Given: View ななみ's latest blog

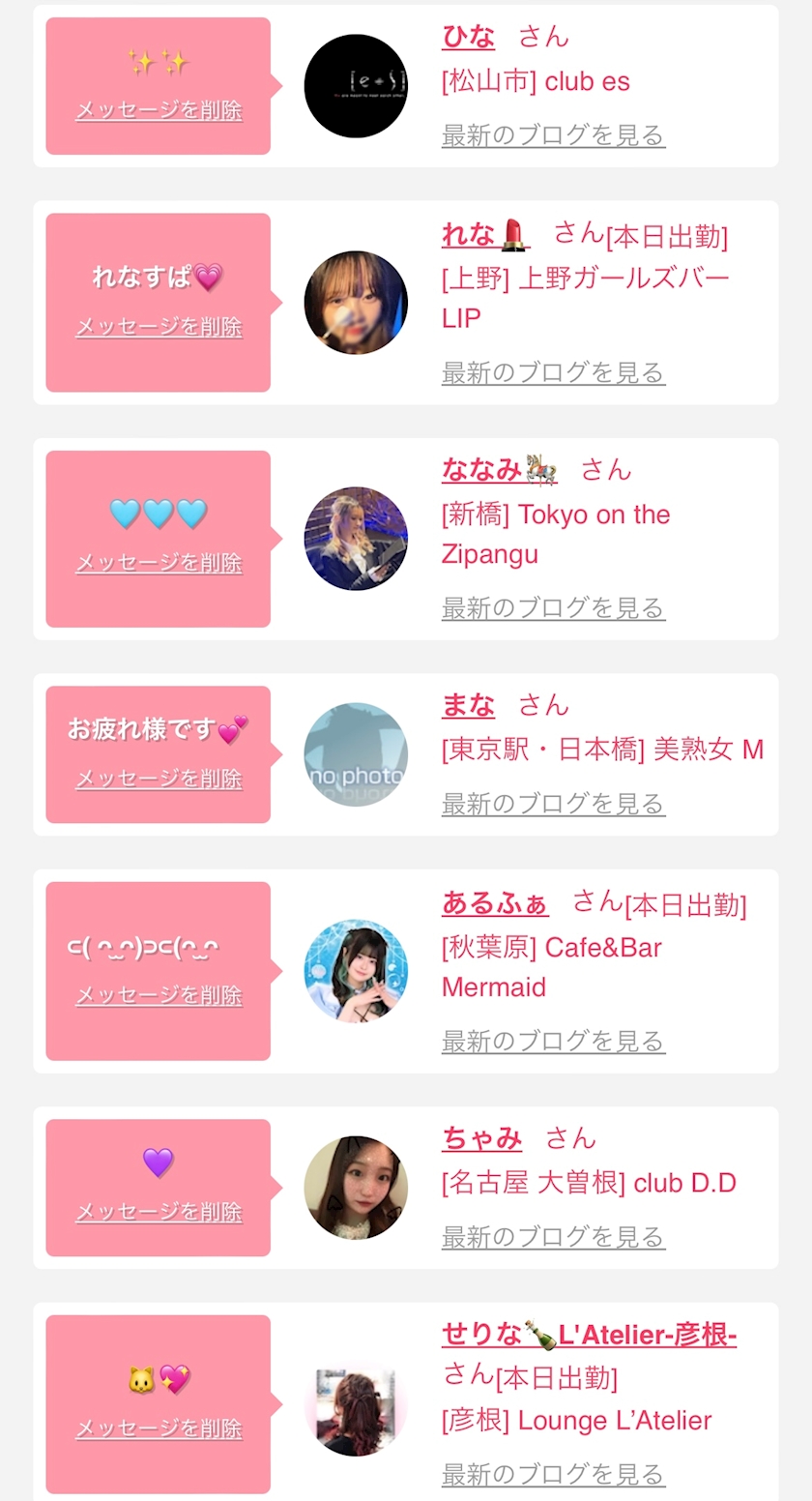Looking at the screenshot, I should tap(553, 608).
